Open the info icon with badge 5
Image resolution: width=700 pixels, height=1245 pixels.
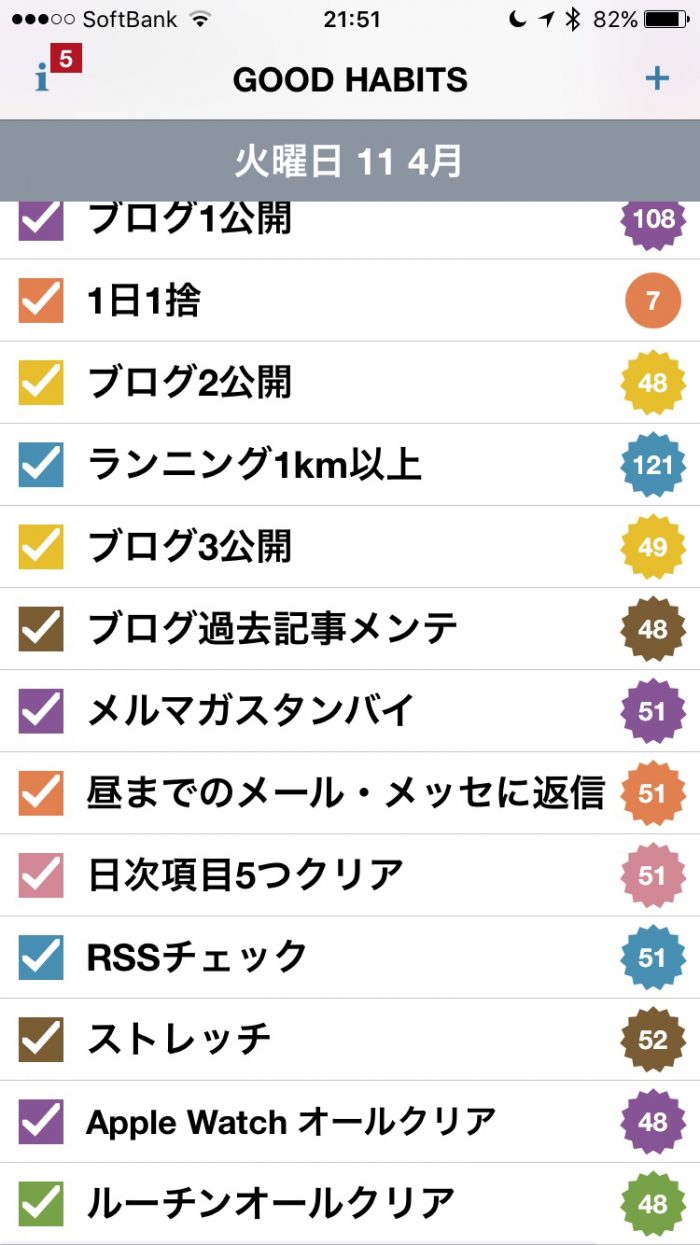coord(44,78)
